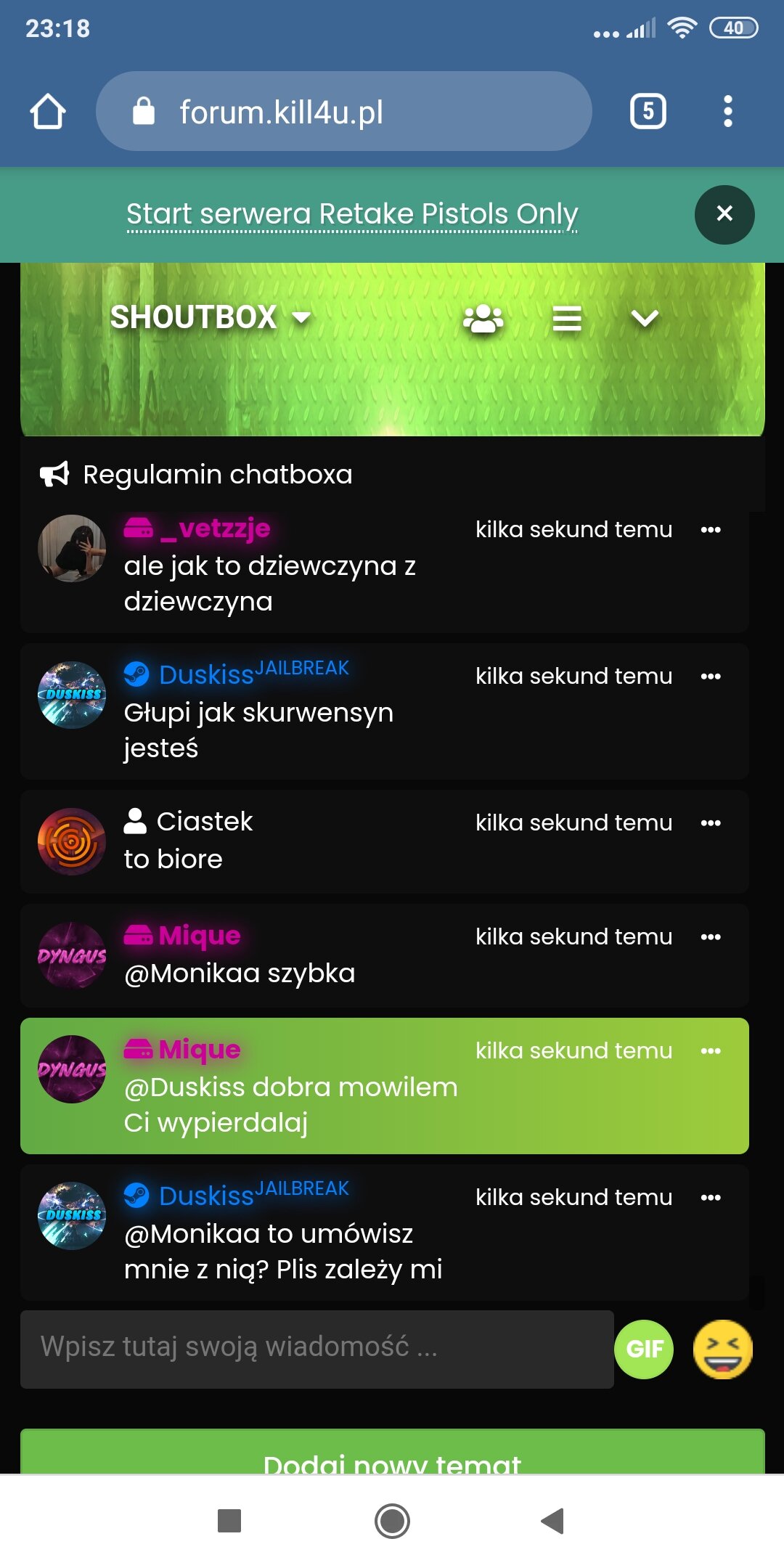Viewport: 784px width, 1568px height.
Task: Open the forum.kill4u.pl address bar
Action: point(344,112)
